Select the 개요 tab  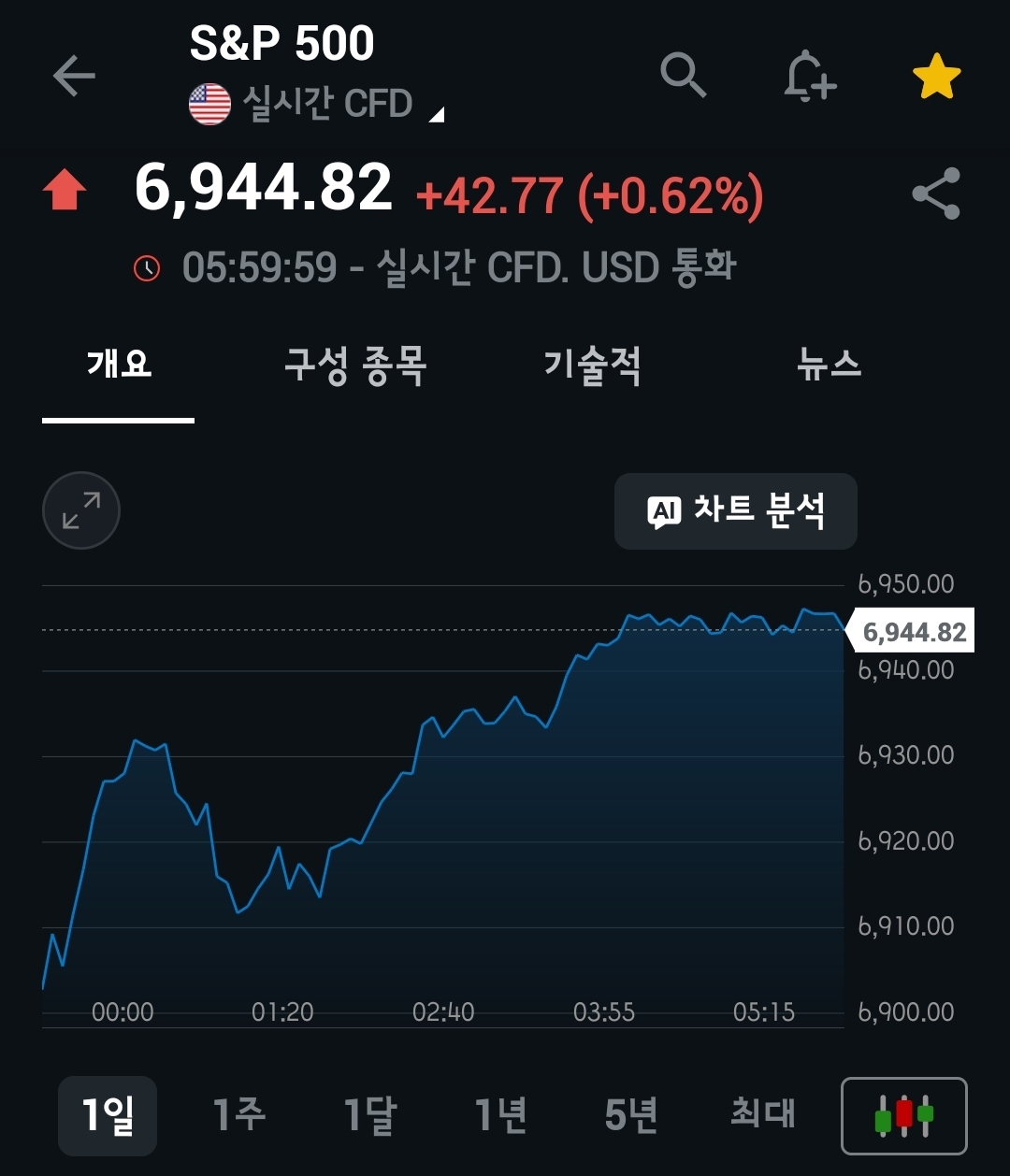tap(119, 365)
